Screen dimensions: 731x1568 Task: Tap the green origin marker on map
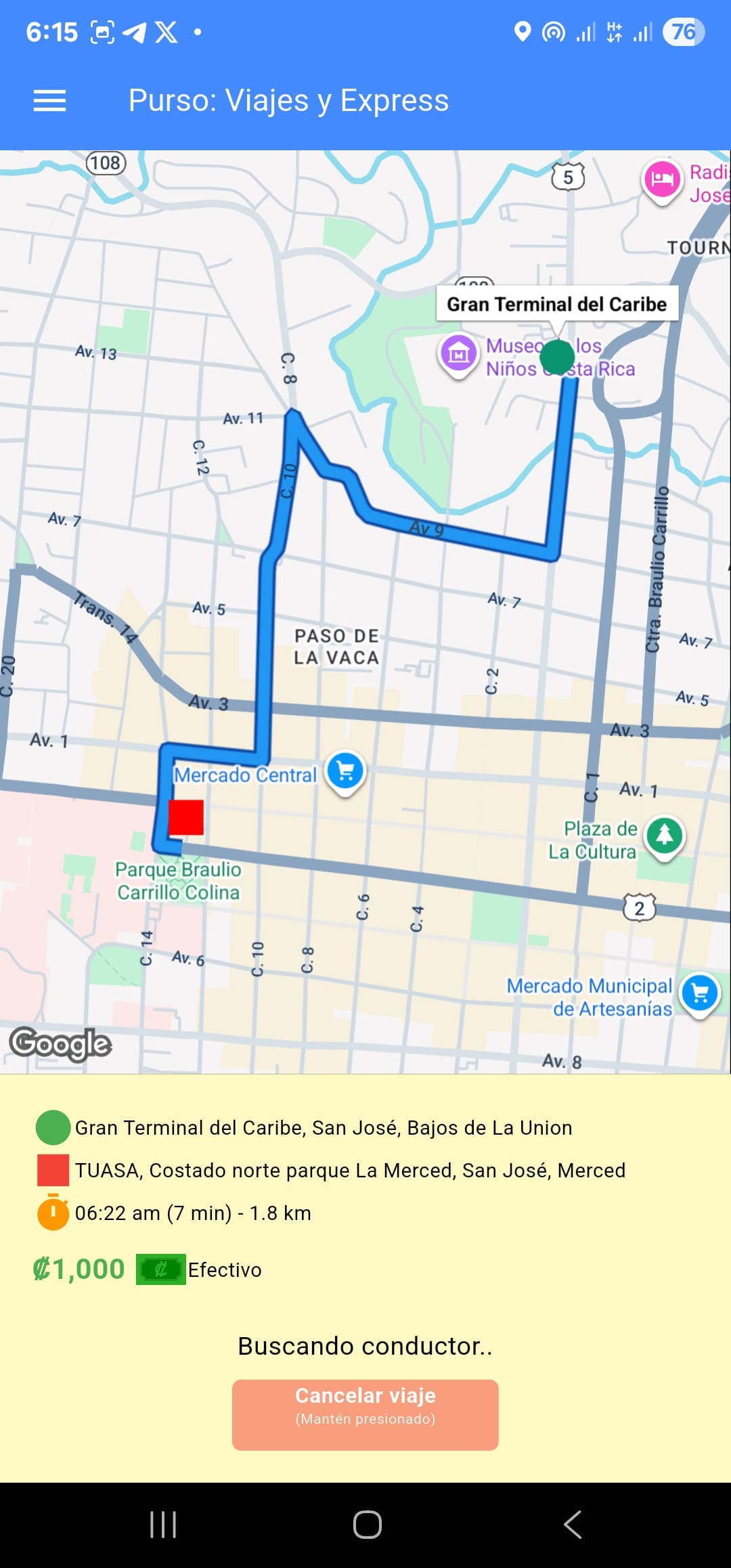tap(558, 357)
